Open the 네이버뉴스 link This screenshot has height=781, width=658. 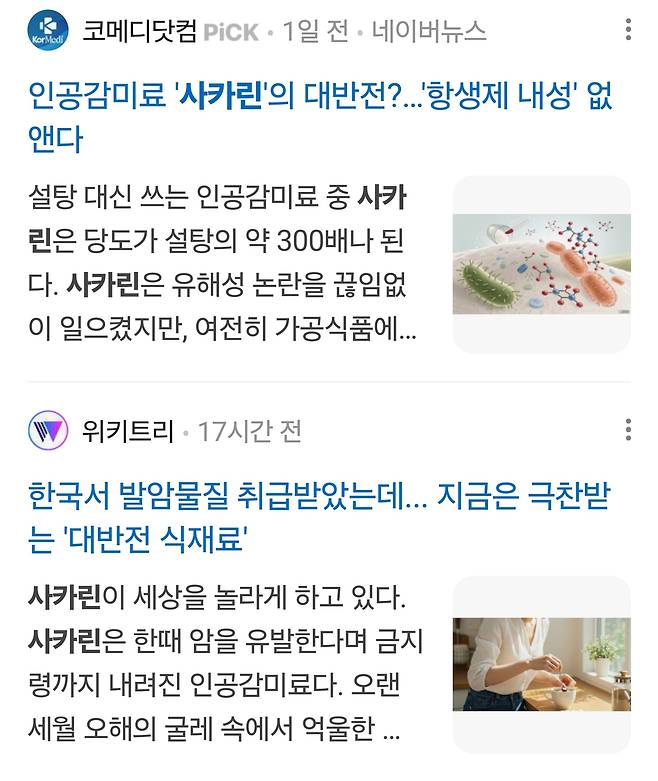coord(428,31)
